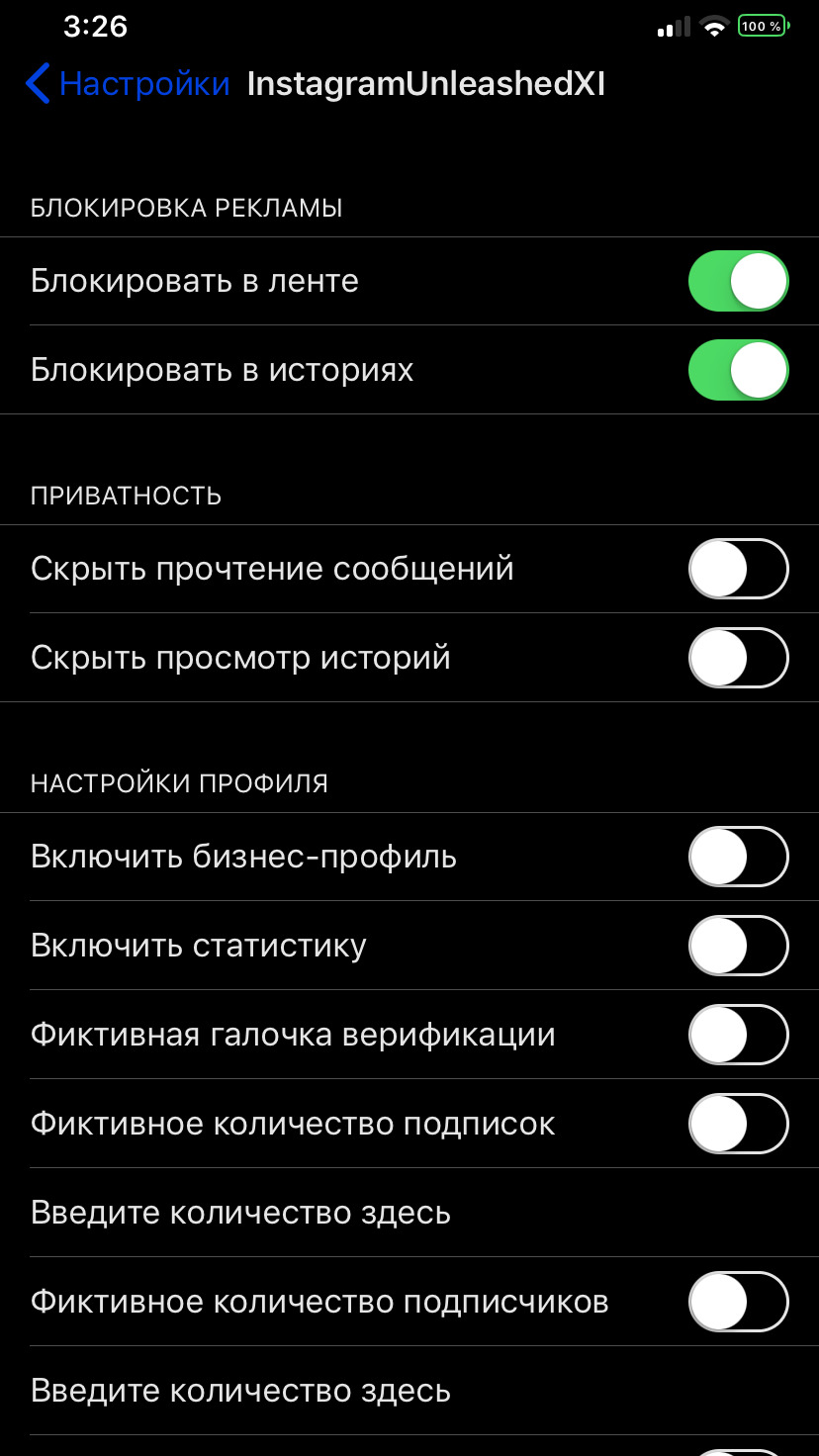Enable Фиктивное количество подписок
Viewport: 819px width, 1456px height.
point(738,1124)
